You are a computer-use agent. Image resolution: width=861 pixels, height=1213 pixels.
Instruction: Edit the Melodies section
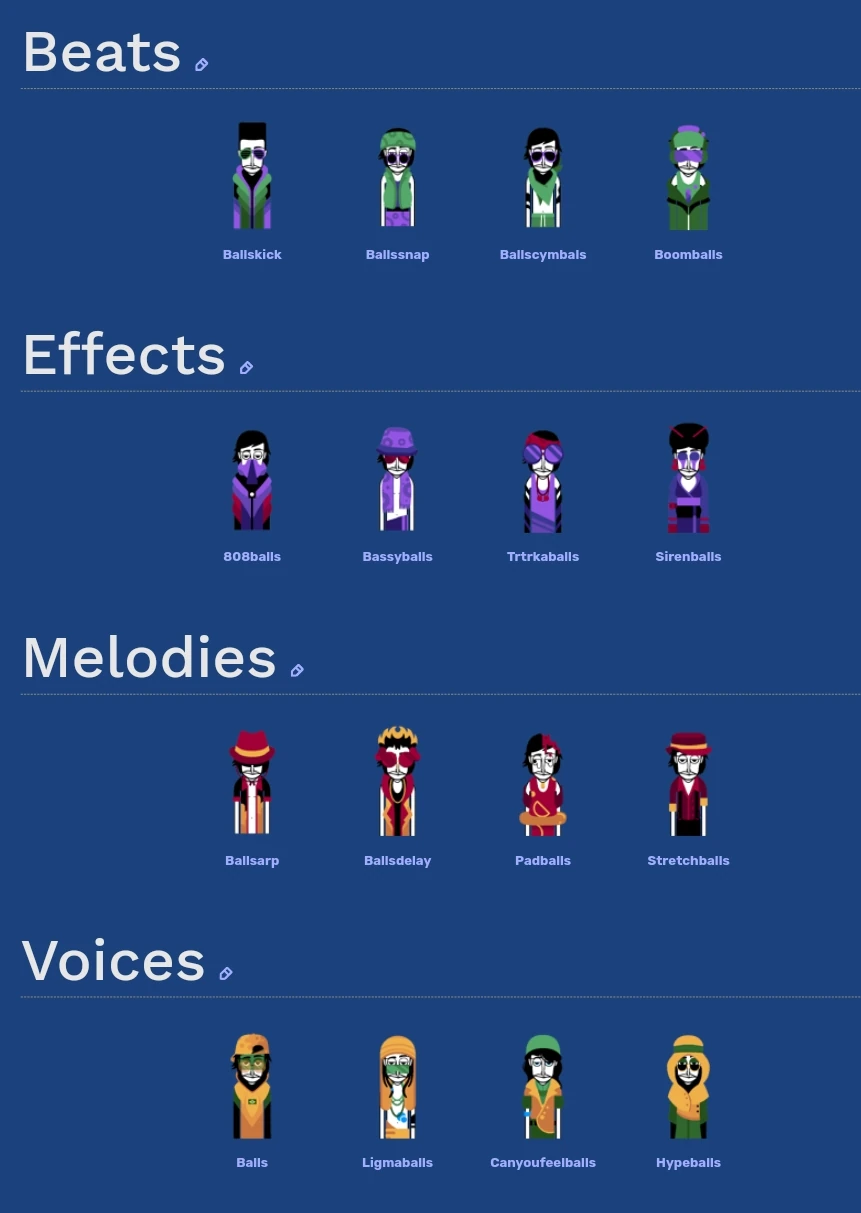pyautogui.click(x=297, y=671)
